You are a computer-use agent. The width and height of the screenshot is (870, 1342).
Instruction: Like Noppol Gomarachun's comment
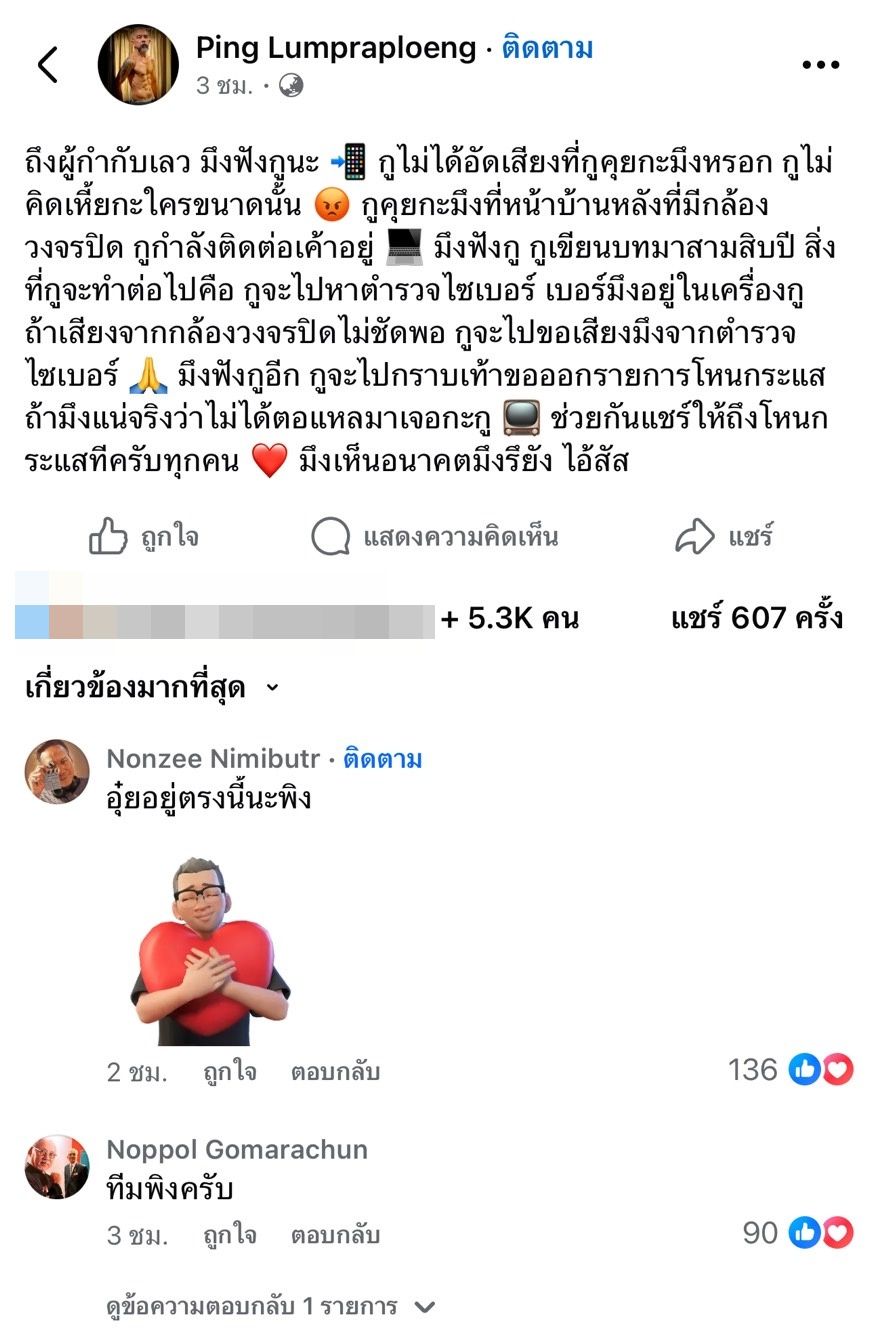coord(229,1235)
